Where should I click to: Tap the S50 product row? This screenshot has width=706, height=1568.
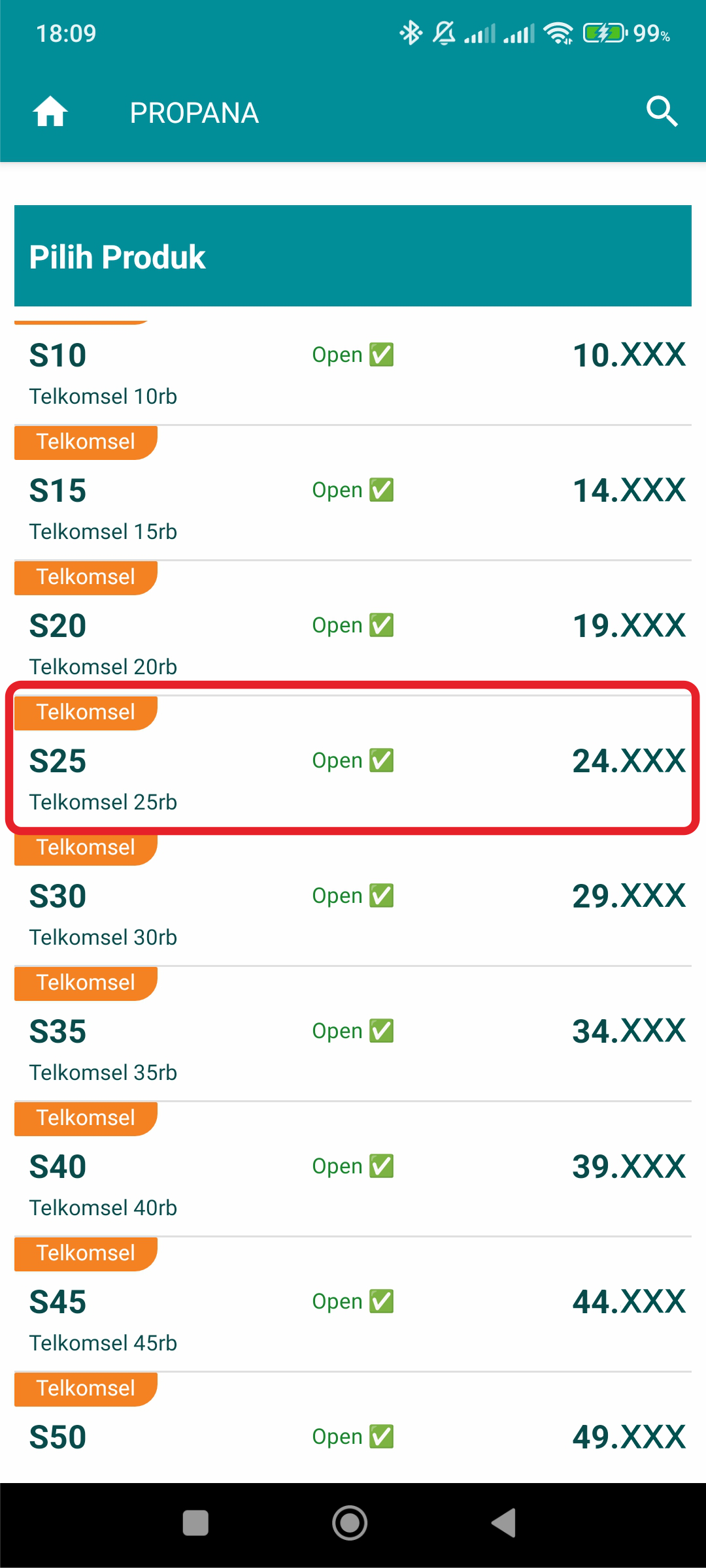click(353, 1428)
